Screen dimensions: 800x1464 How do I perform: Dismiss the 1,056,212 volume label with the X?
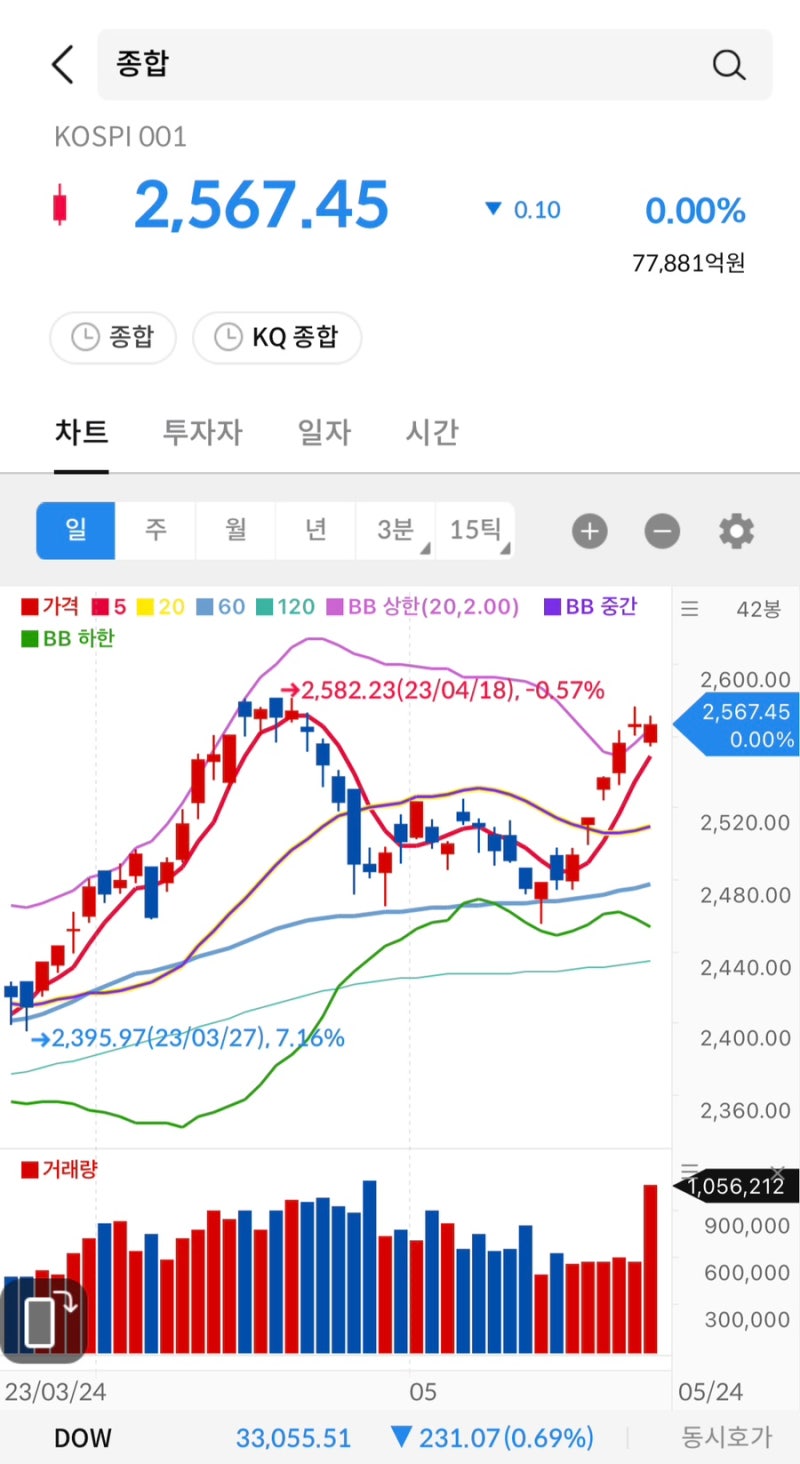(x=778, y=1172)
